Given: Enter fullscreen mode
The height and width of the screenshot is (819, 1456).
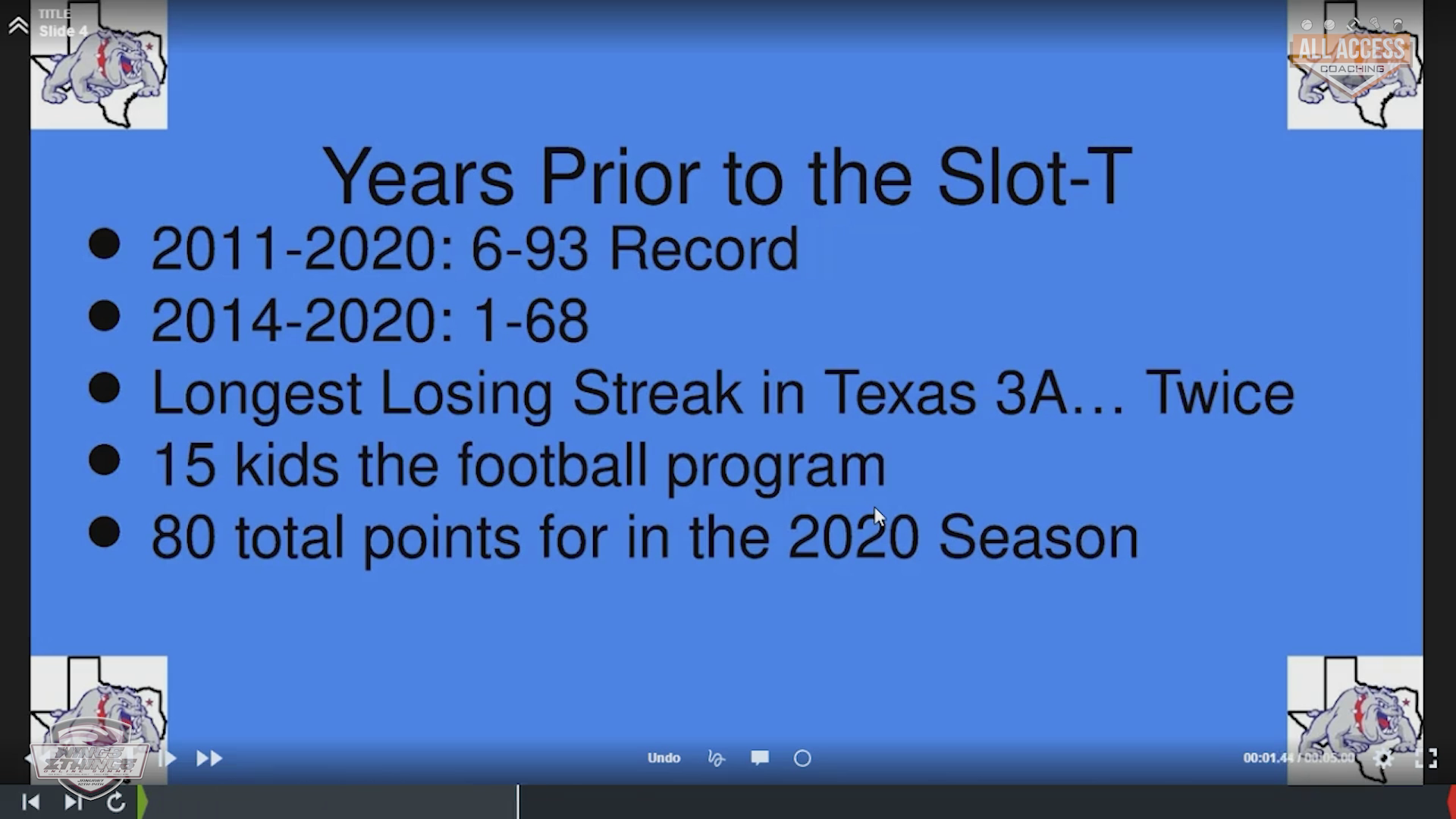Looking at the screenshot, I should point(1426,758).
